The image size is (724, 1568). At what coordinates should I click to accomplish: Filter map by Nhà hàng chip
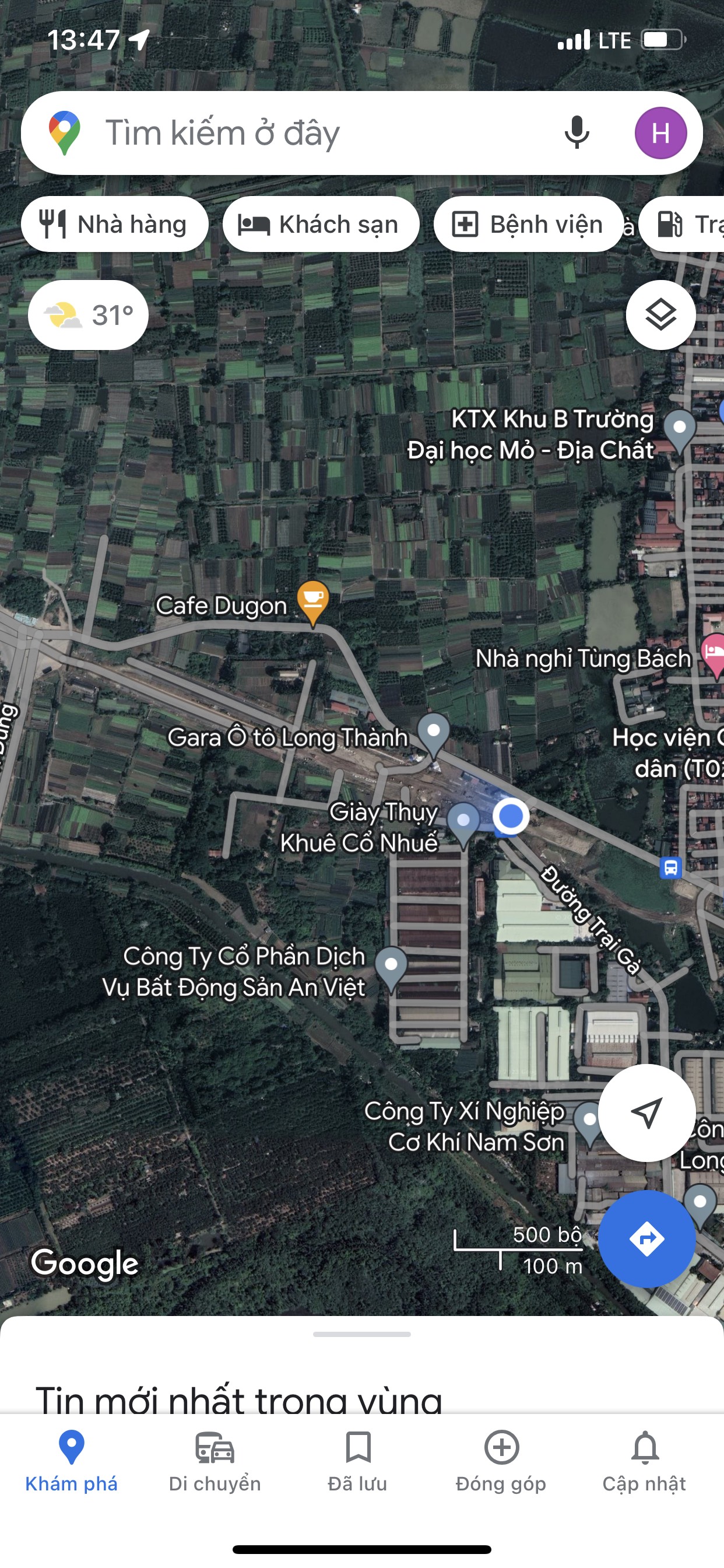[114, 224]
